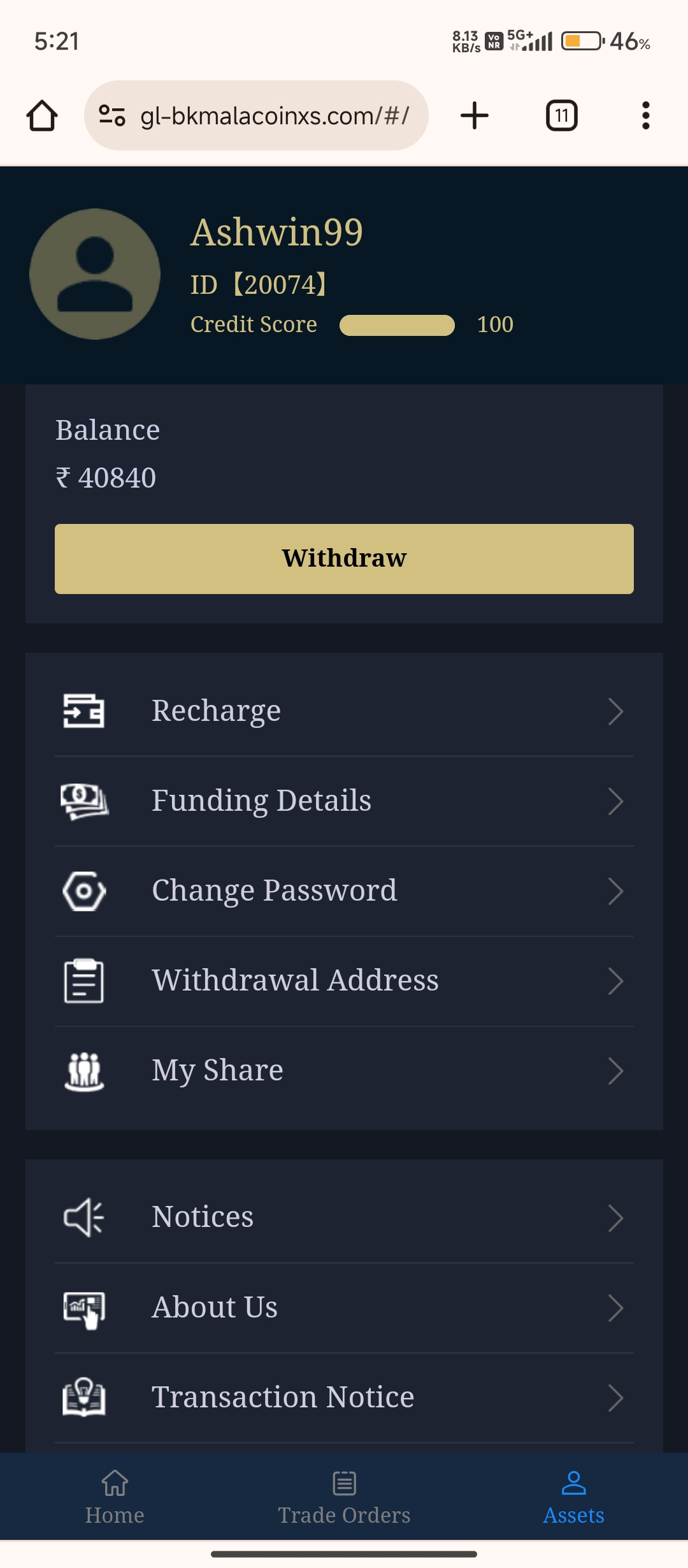Viewport: 688px width, 1568px height.
Task: Open My Share
Action: pyautogui.click(x=344, y=1070)
